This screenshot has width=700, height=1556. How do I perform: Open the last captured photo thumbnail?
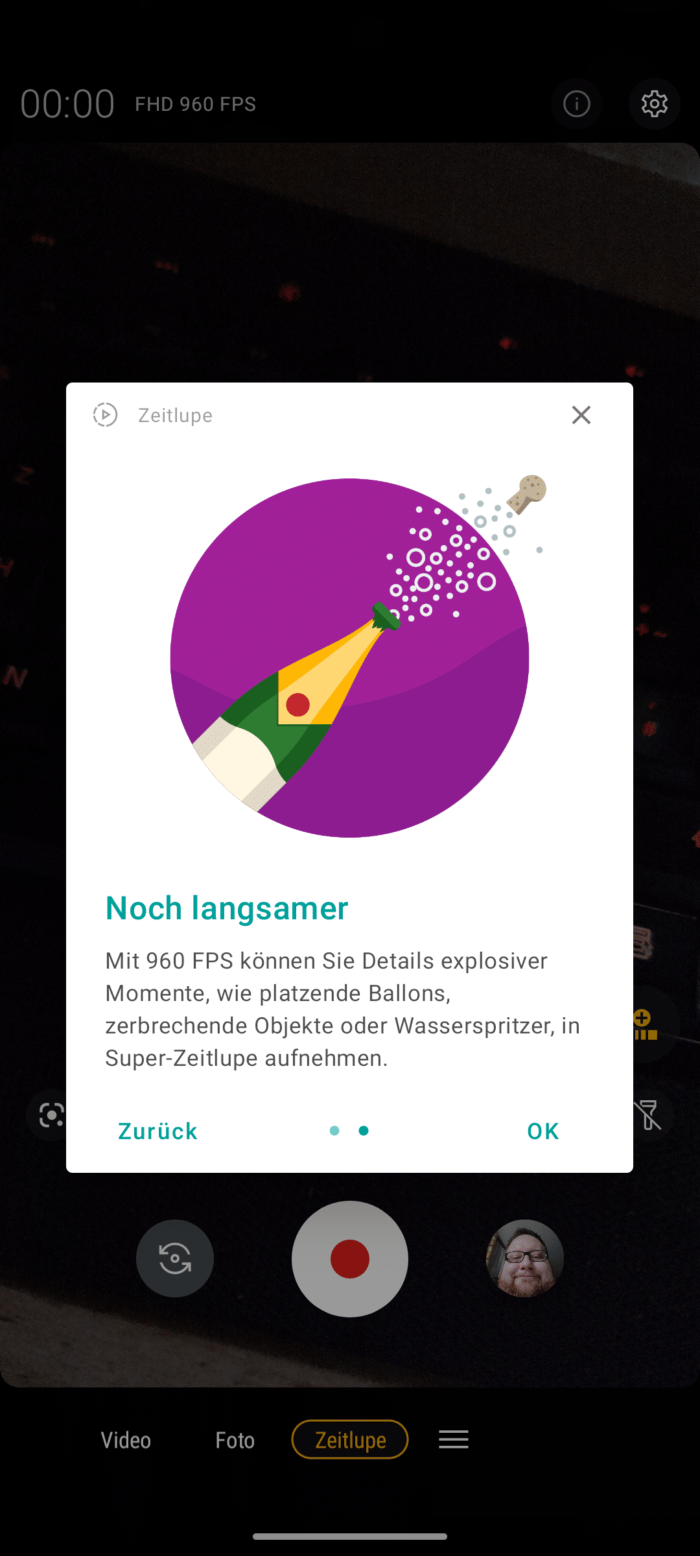pyautogui.click(x=525, y=1259)
